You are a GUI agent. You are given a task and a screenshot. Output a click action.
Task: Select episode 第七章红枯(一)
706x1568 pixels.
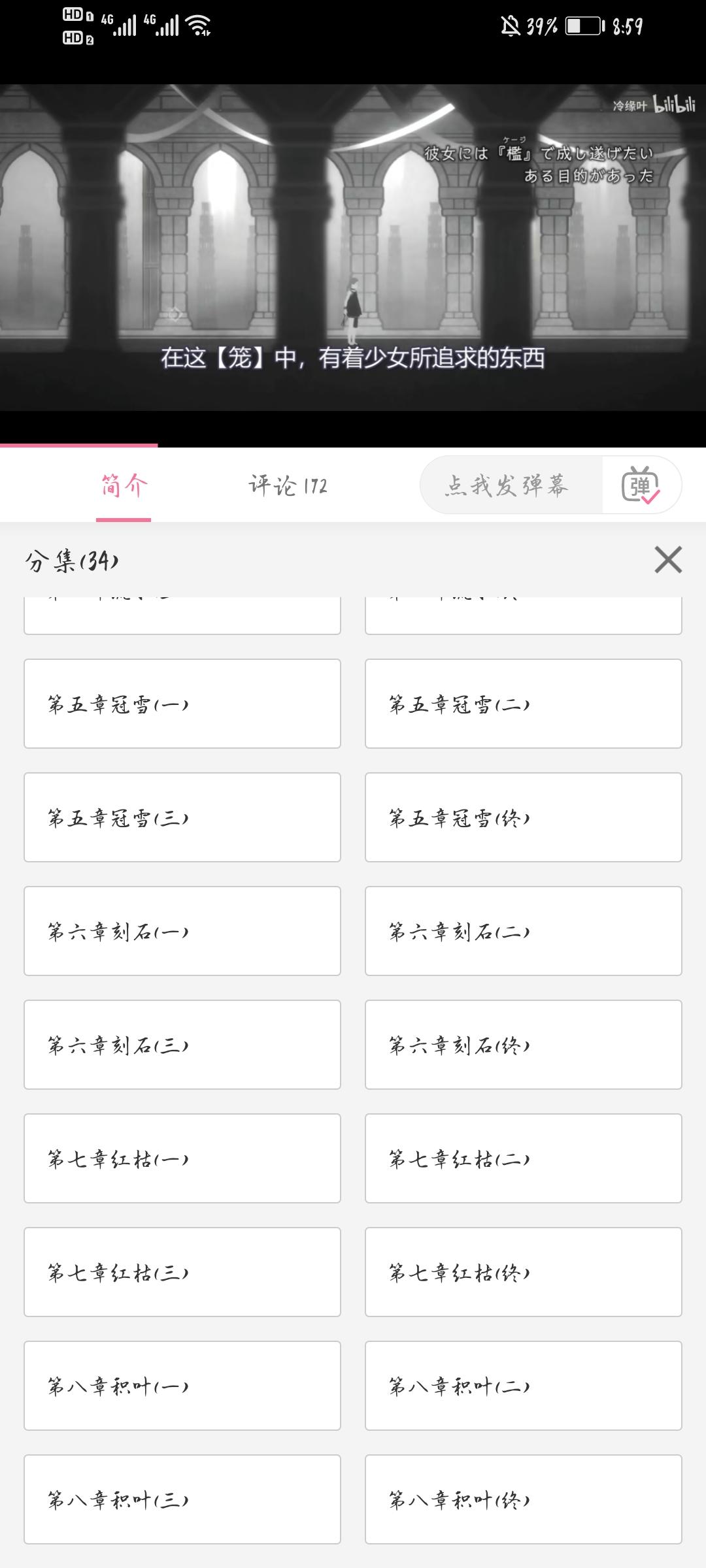coord(182,1159)
